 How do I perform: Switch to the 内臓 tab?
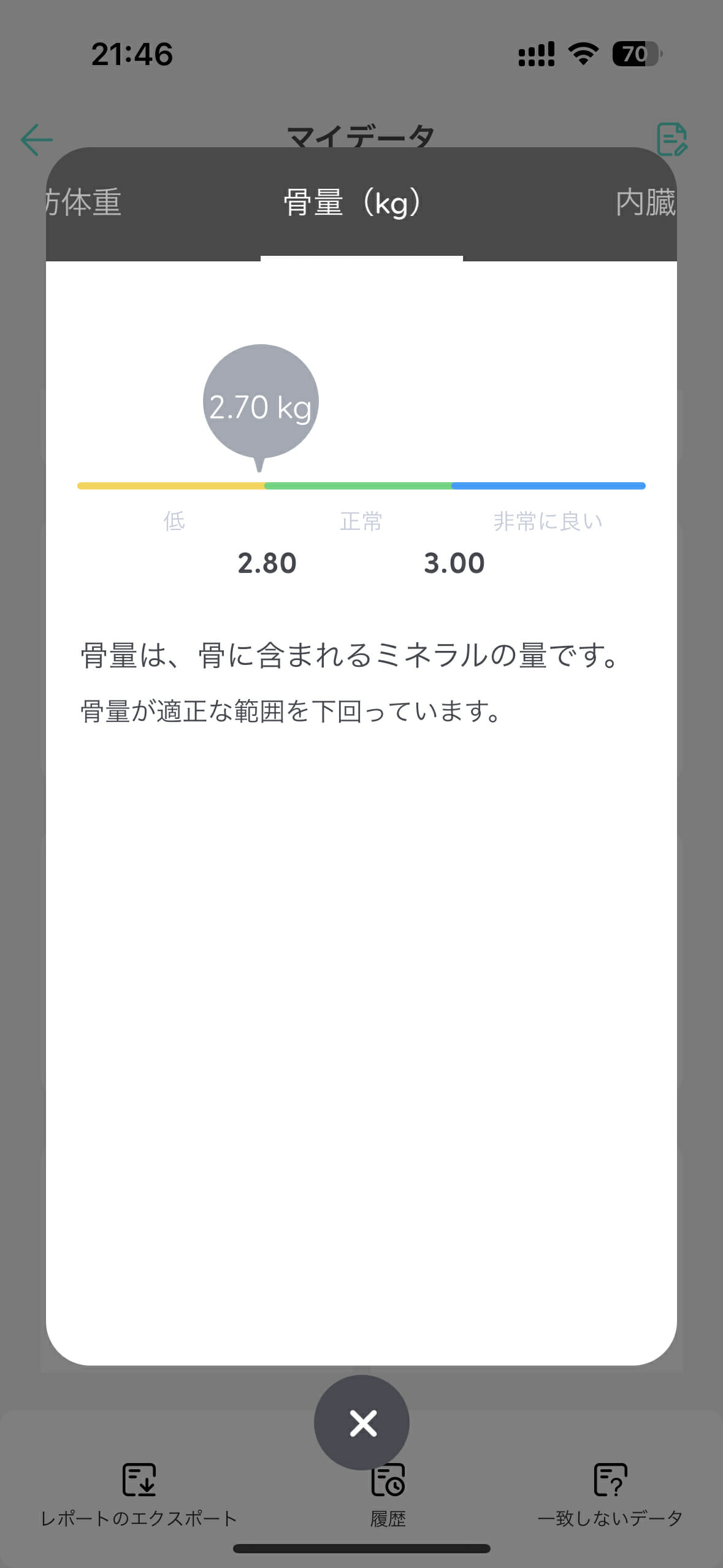click(x=646, y=202)
